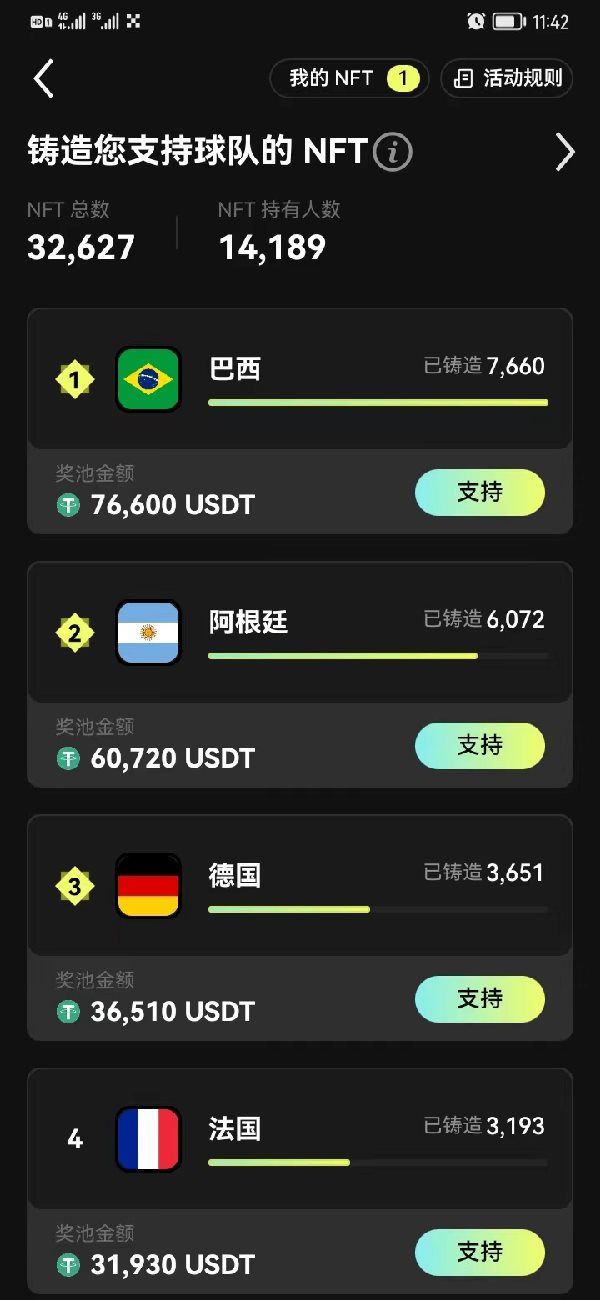Image resolution: width=600 pixels, height=1300 pixels.
Task: Open 我的 NFT
Action: [x=349, y=78]
